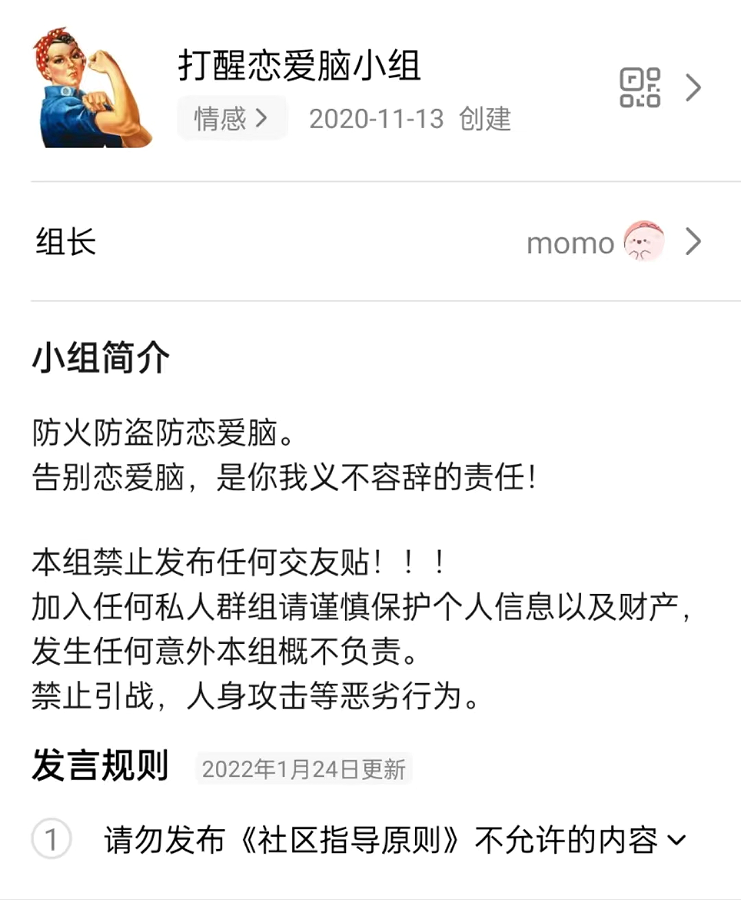The image size is (741, 900).
Task: Open group leader momo's profile
Action: click(612, 243)
